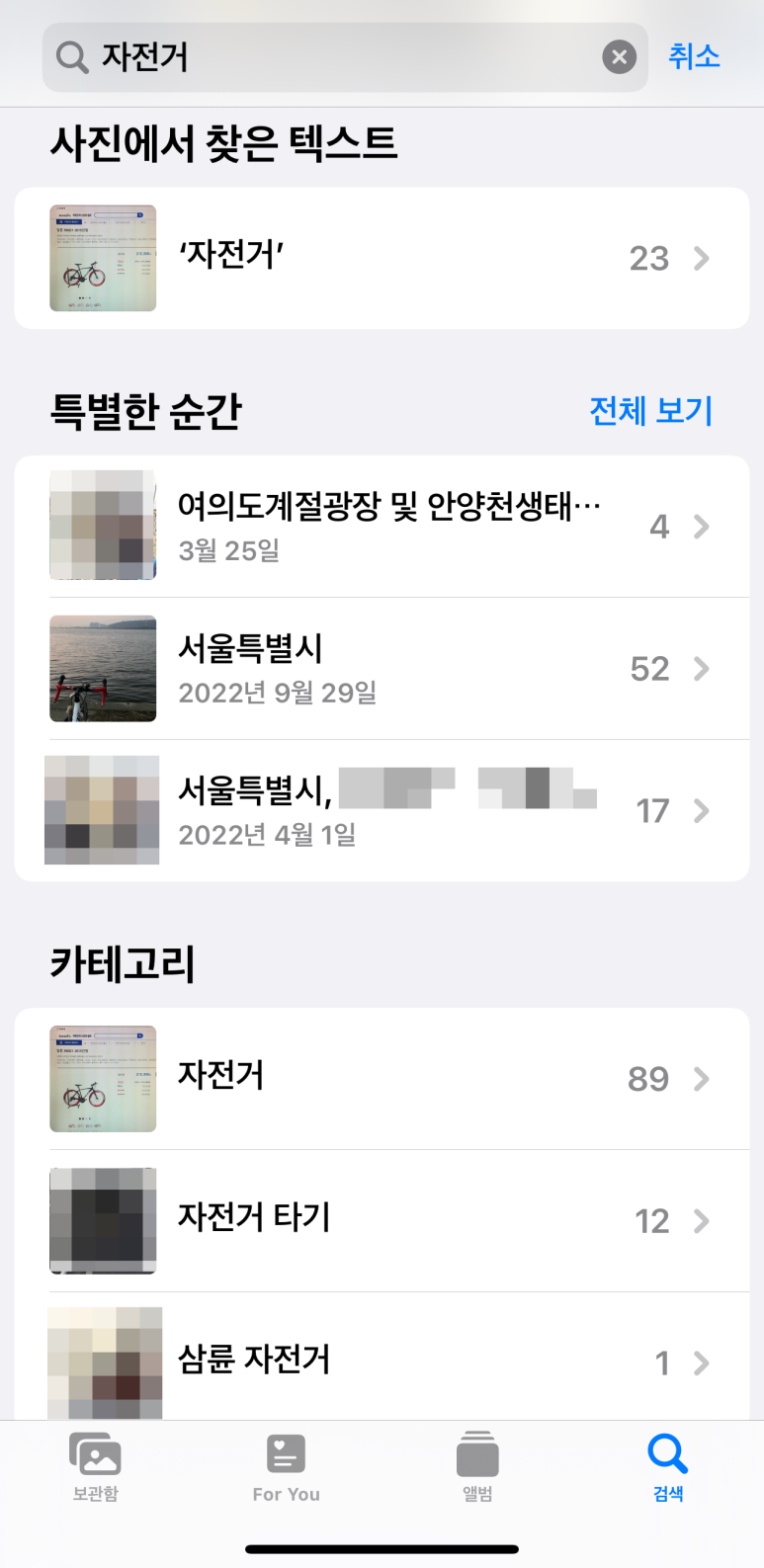Open the 자전거 타기 category
The image size is (764, 1568).
click(x=382, y=1220)
